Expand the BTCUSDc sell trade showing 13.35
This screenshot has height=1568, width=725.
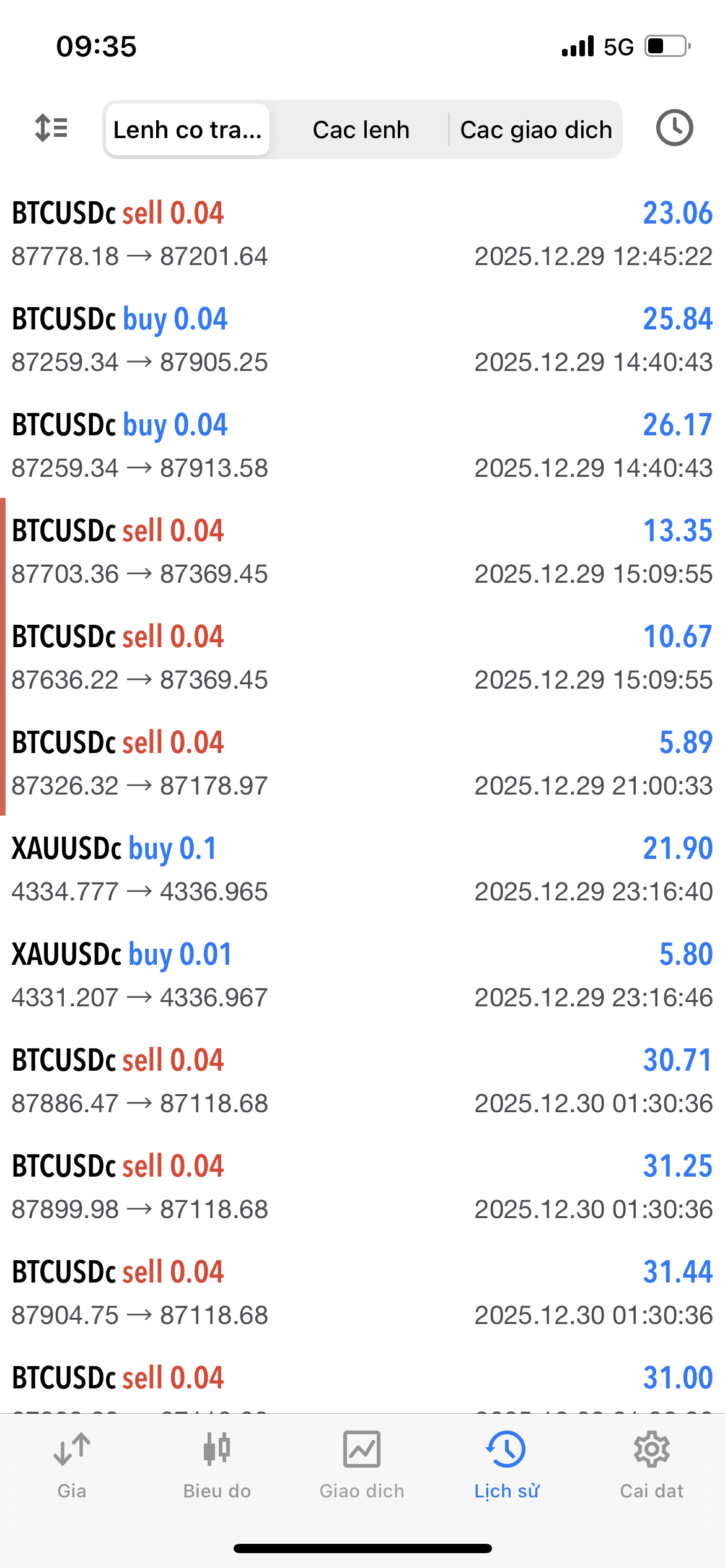[x=362, y=552]
